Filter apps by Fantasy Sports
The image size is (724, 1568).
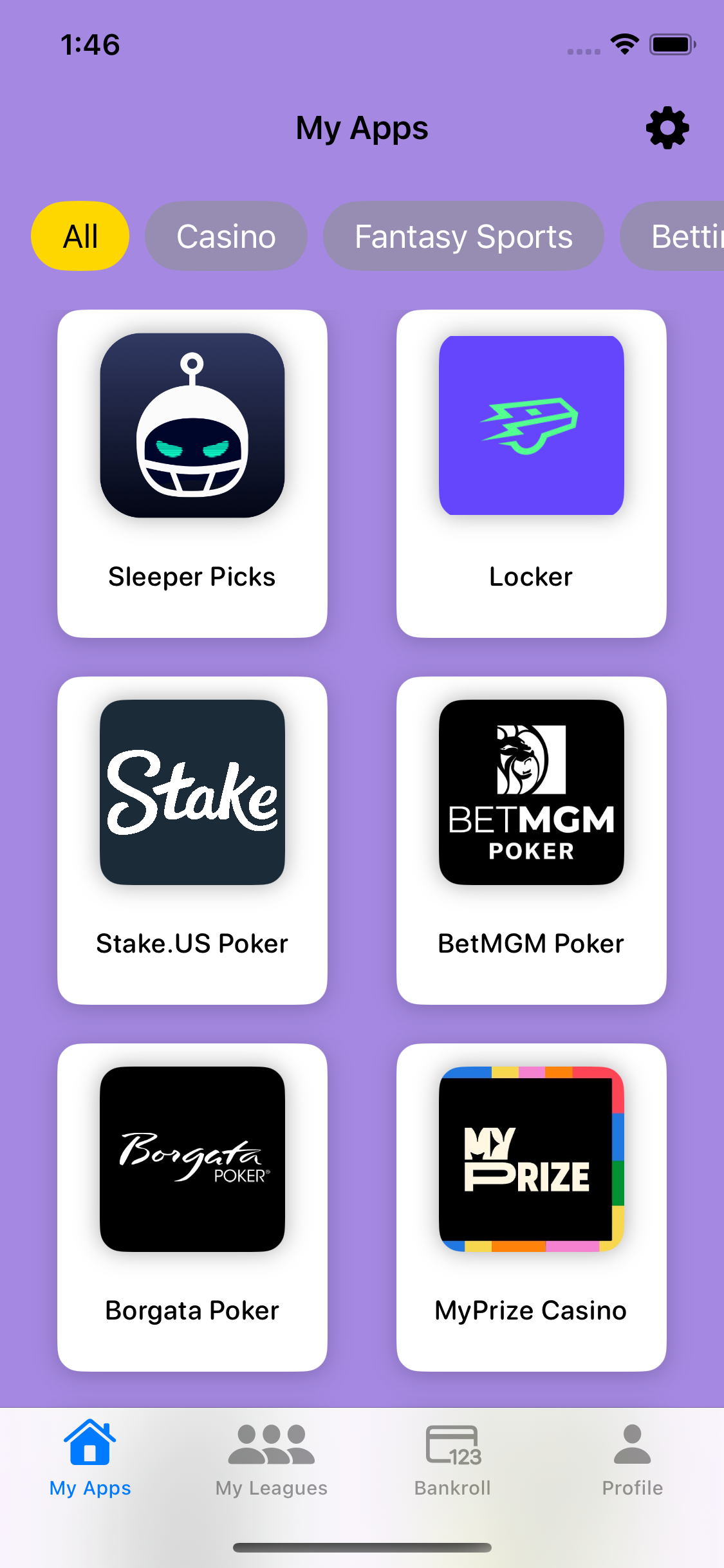463,236
